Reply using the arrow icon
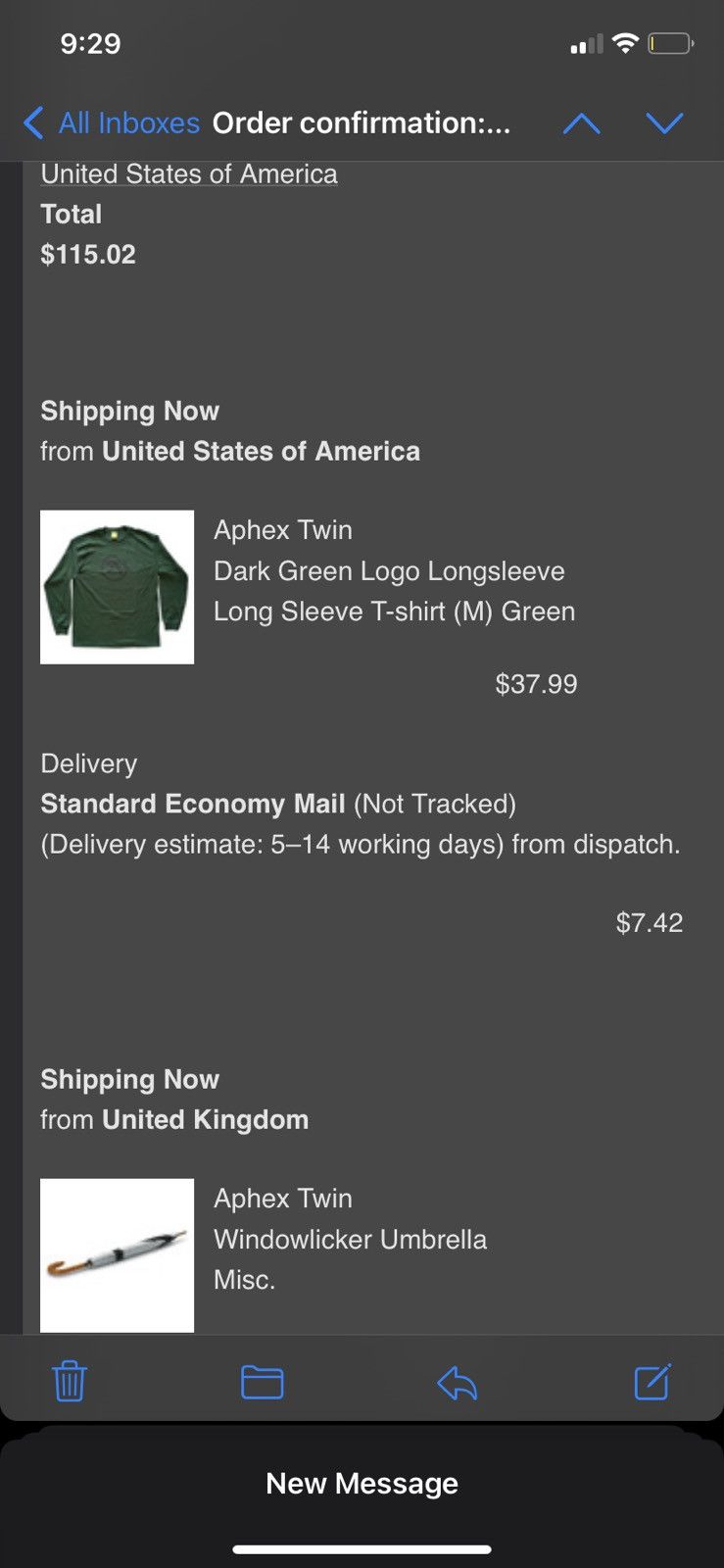The width and height of the screenshot is (724, 1568). point(457,1383)
